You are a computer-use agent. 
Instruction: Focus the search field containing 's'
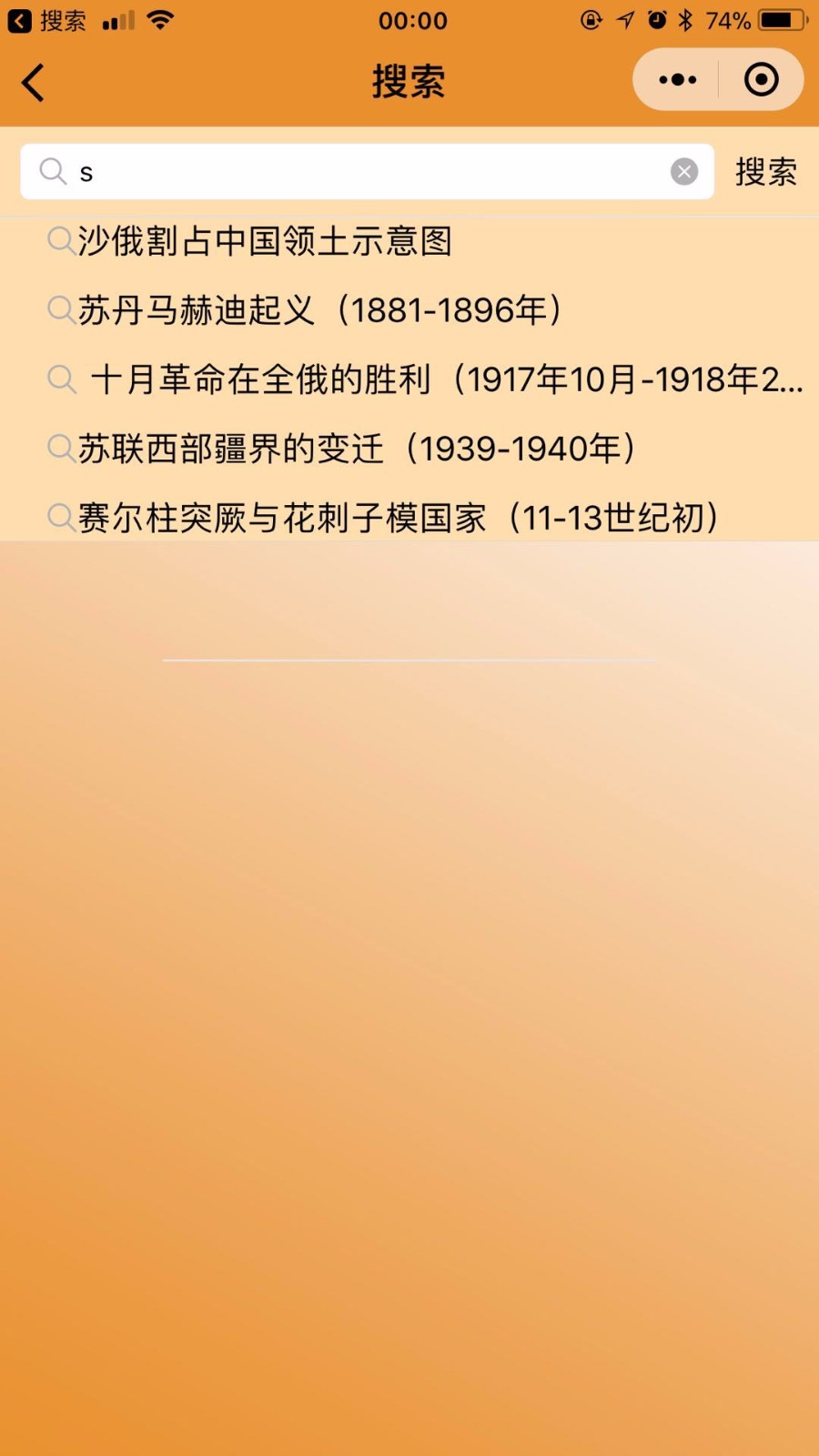click(x=367, y=171)
